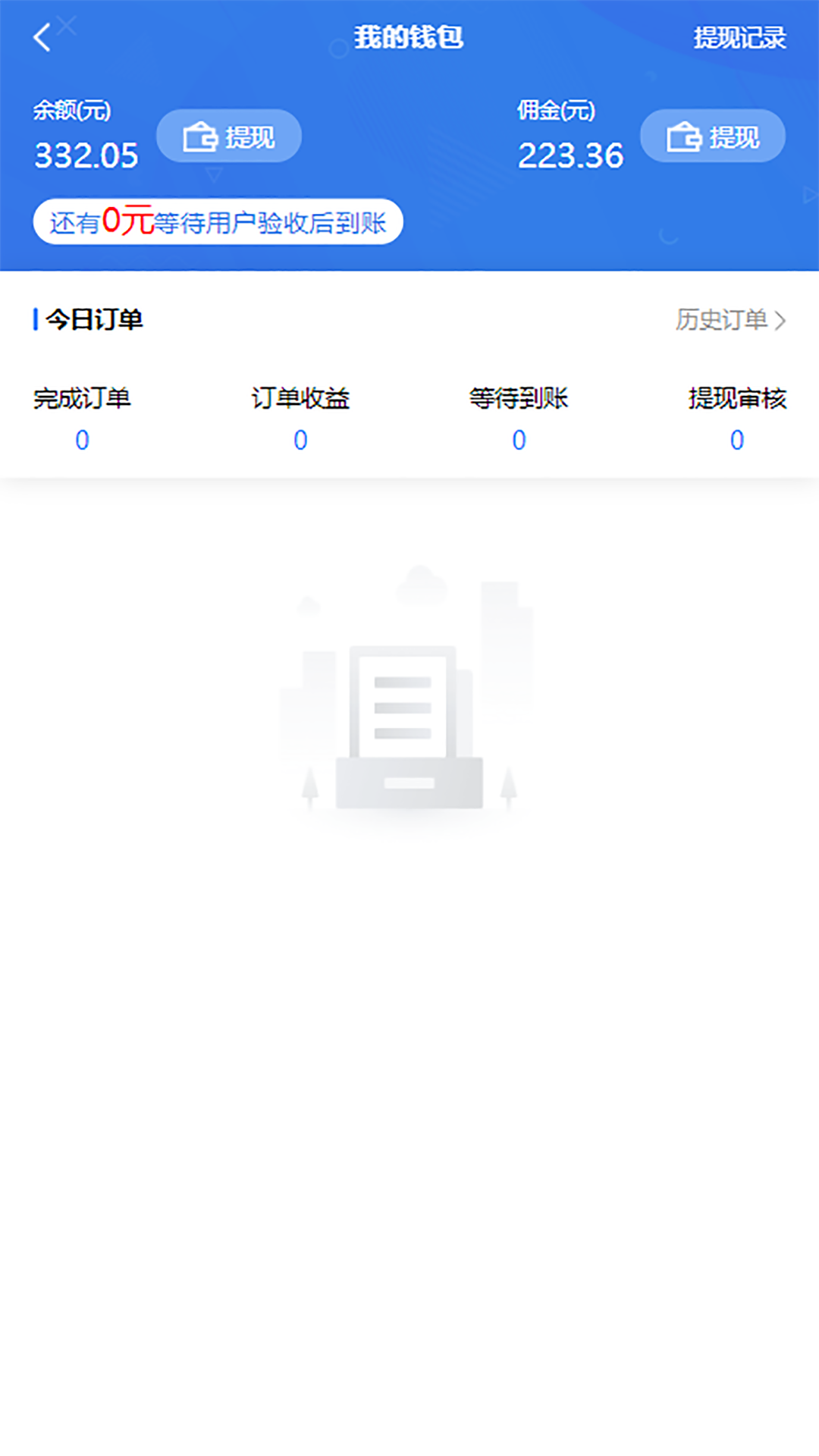Open 历史订单 order history
The image size is (819, 1456).
[x=730, y=320]
